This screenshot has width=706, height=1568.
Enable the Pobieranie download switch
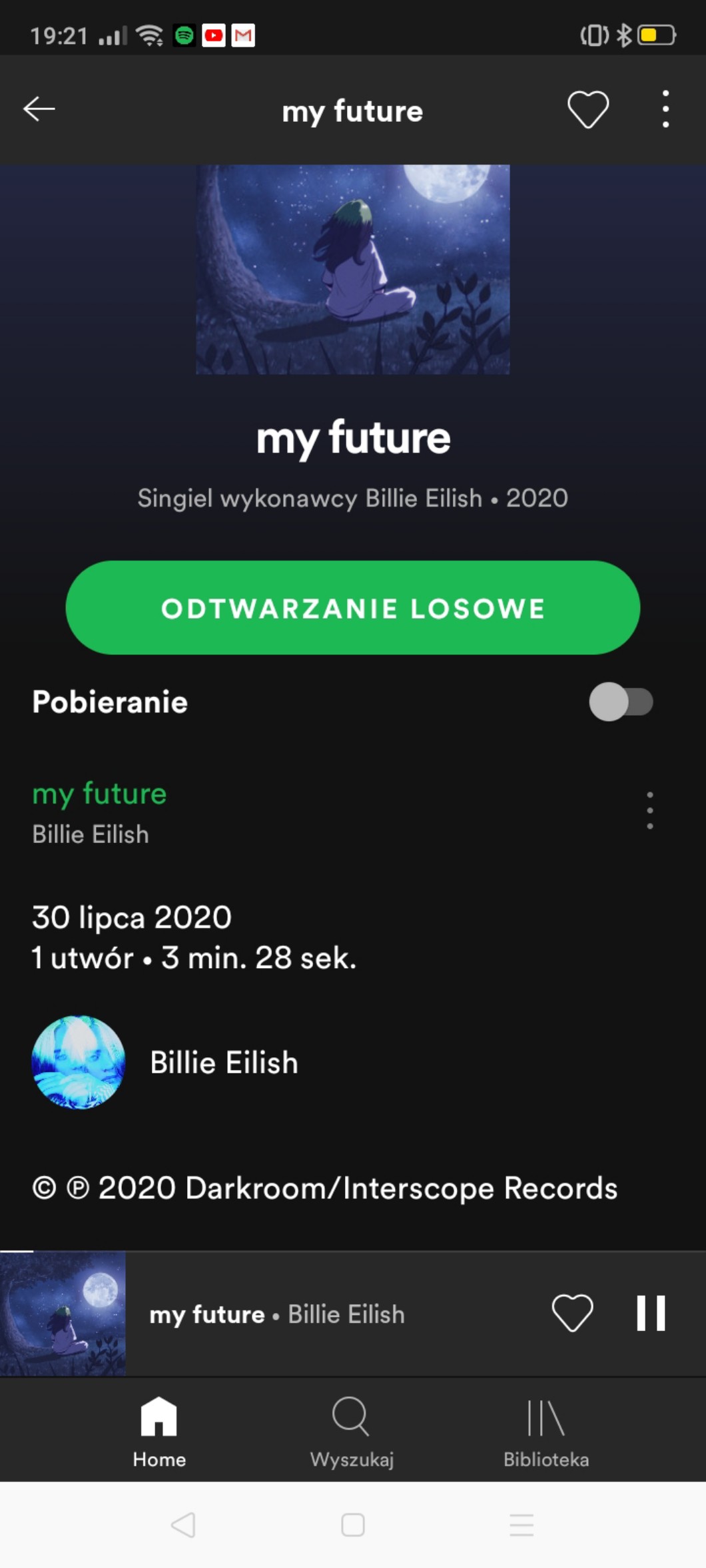[x=621, y=702]
